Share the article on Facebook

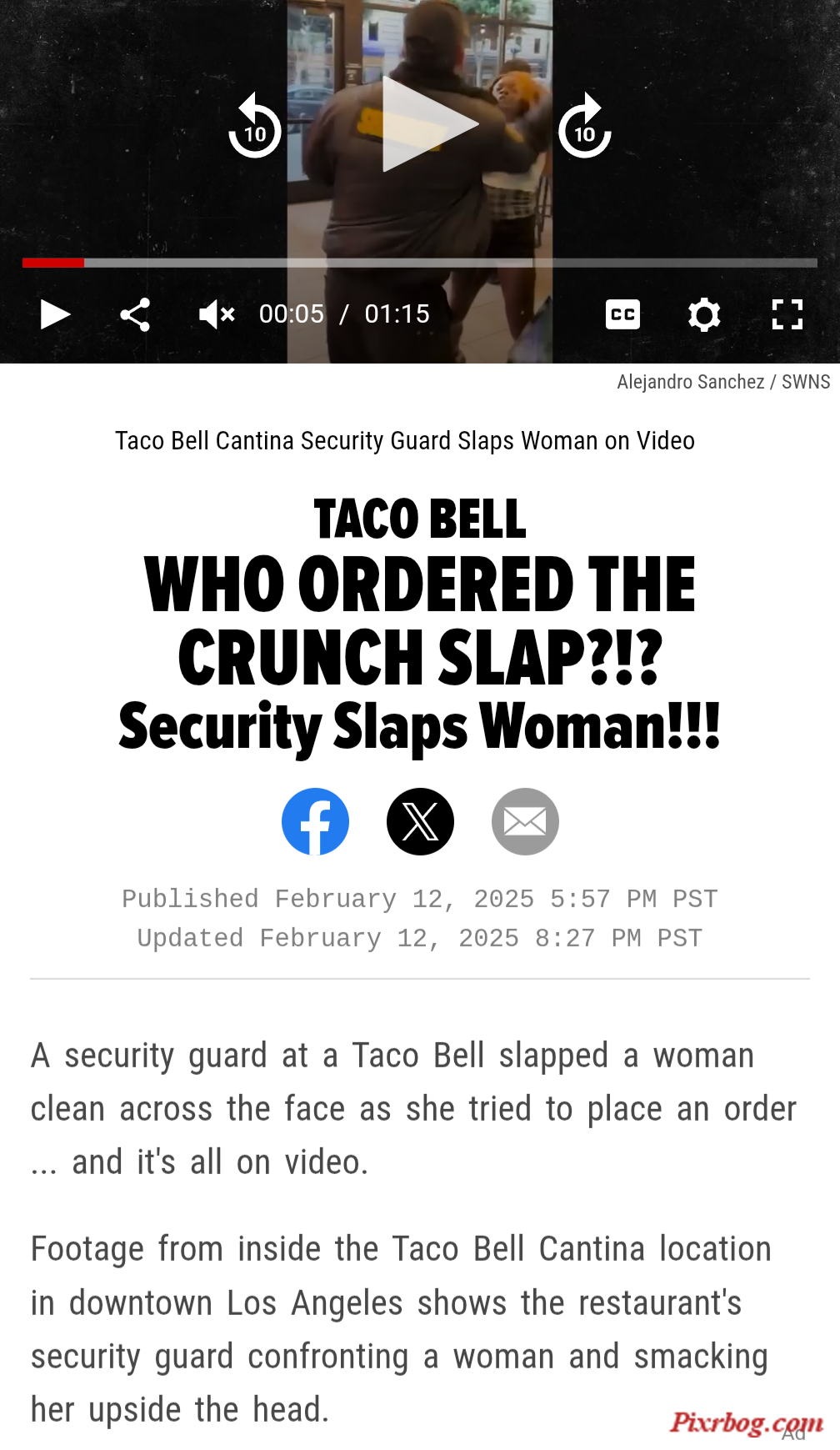click(315, 821)
